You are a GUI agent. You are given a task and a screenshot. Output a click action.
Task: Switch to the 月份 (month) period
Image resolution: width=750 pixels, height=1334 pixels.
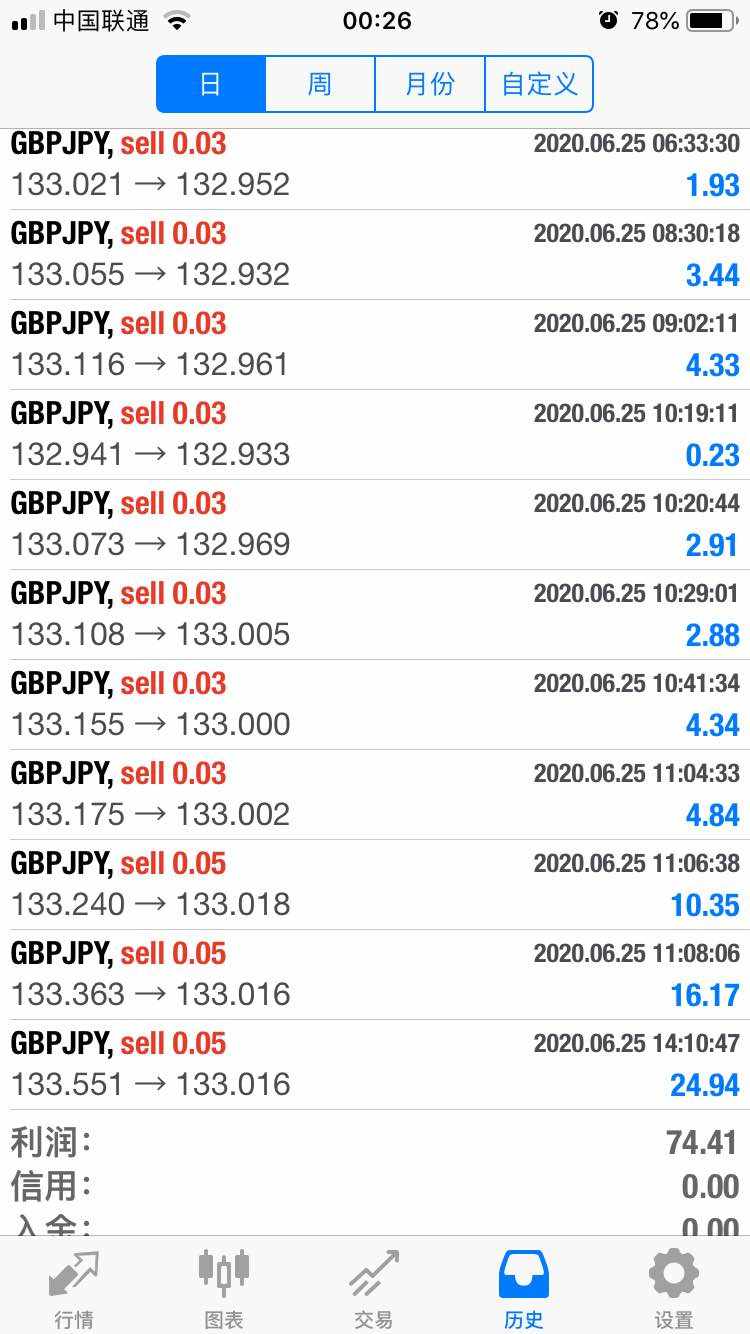click(430, 84)
